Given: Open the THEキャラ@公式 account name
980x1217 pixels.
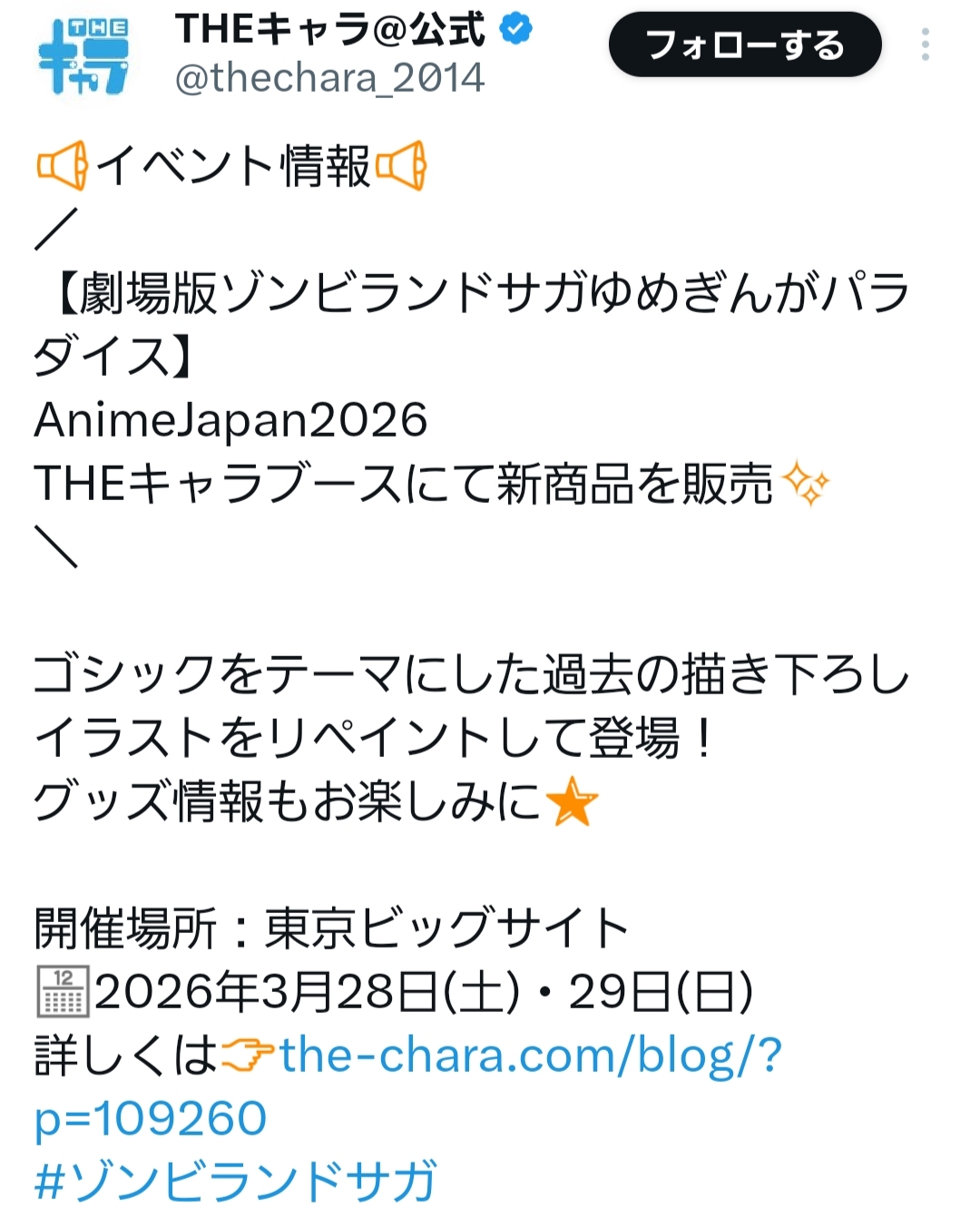Looking at the screenshot, I should point(330,30).
